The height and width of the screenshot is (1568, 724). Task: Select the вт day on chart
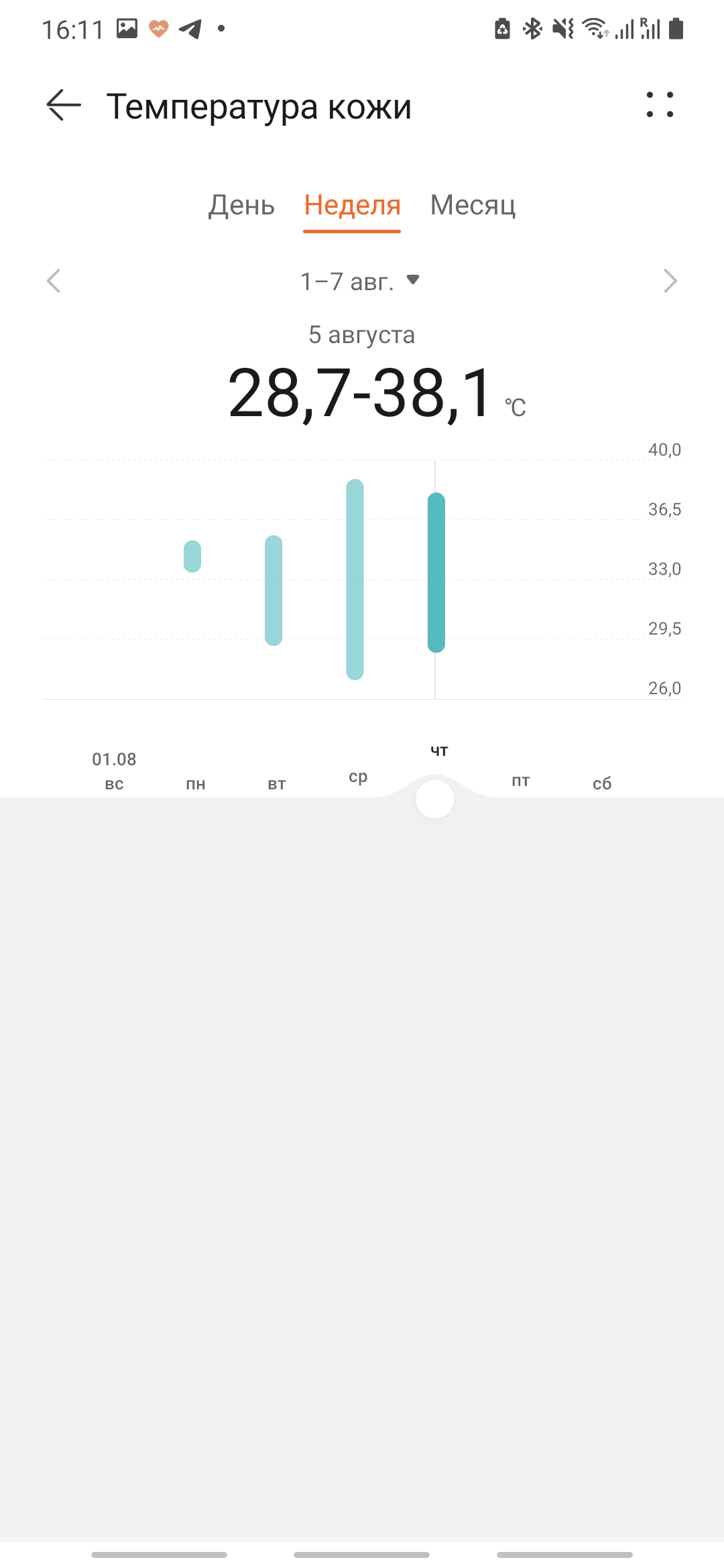click(x=277, y=783)
